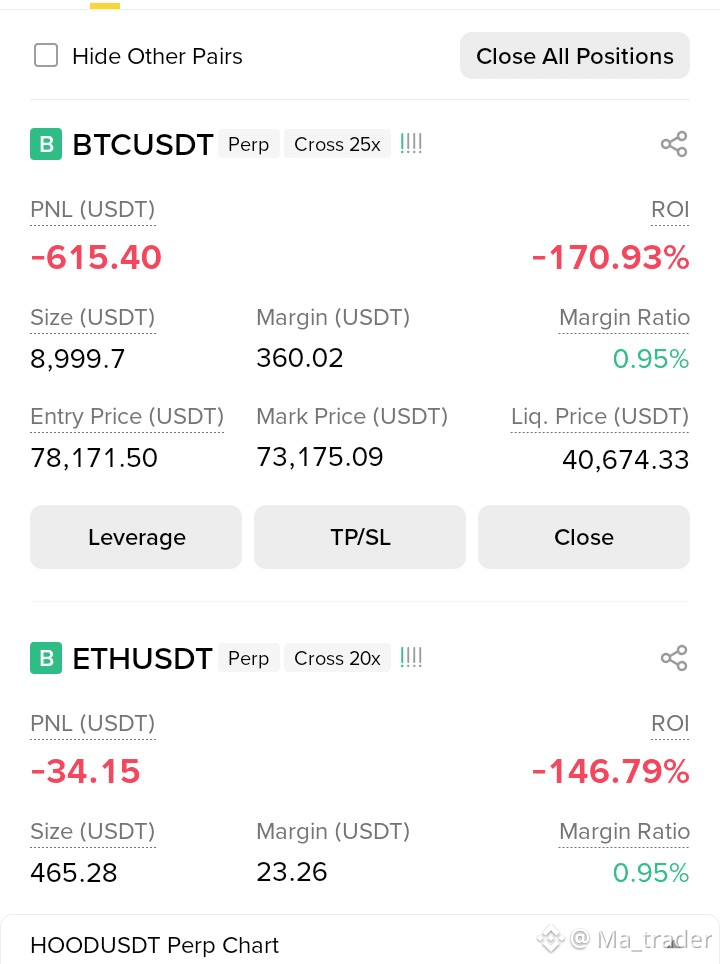Open the Cross 25x setting on BTCUSDT
Screen dimensions: 720x964
pos(337,144)
